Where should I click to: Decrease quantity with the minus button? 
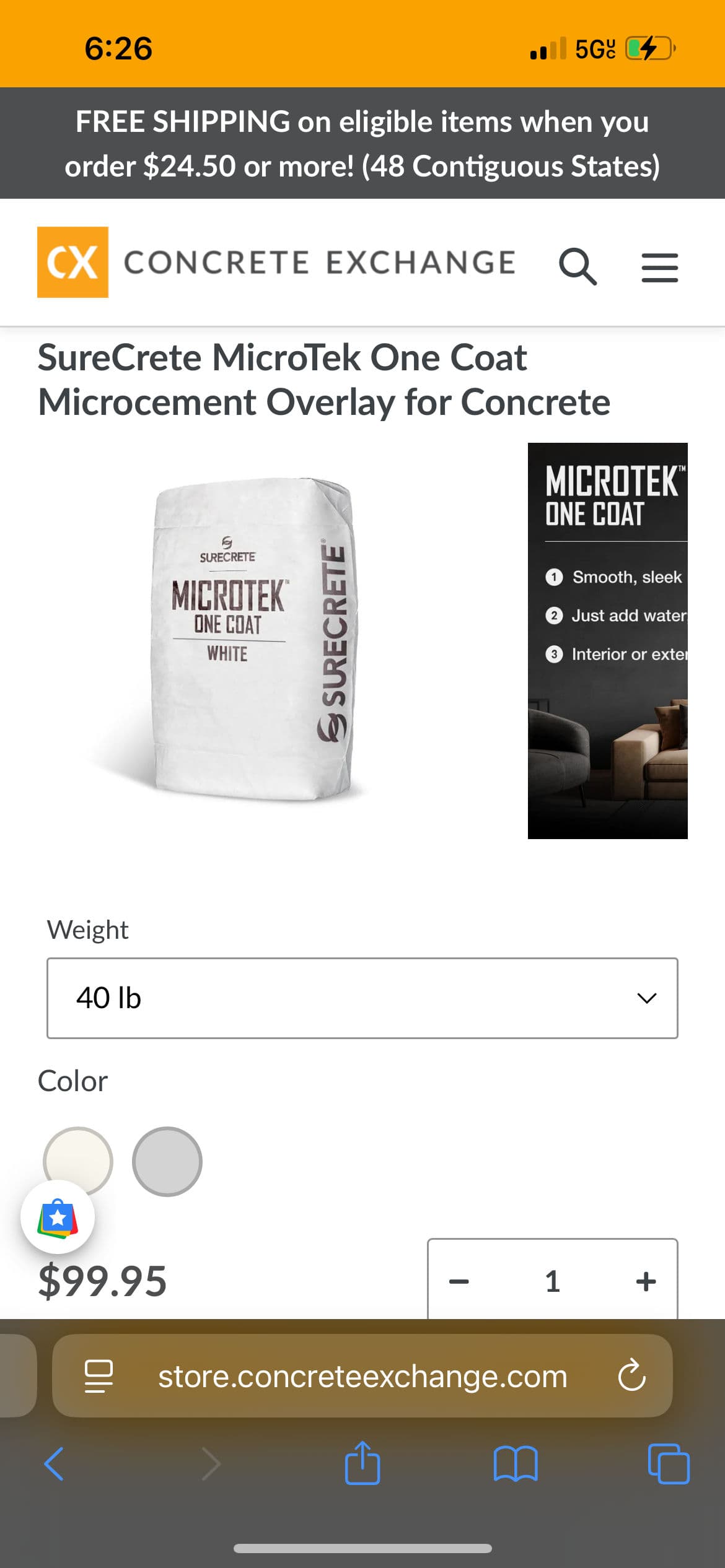(459, 1281)
